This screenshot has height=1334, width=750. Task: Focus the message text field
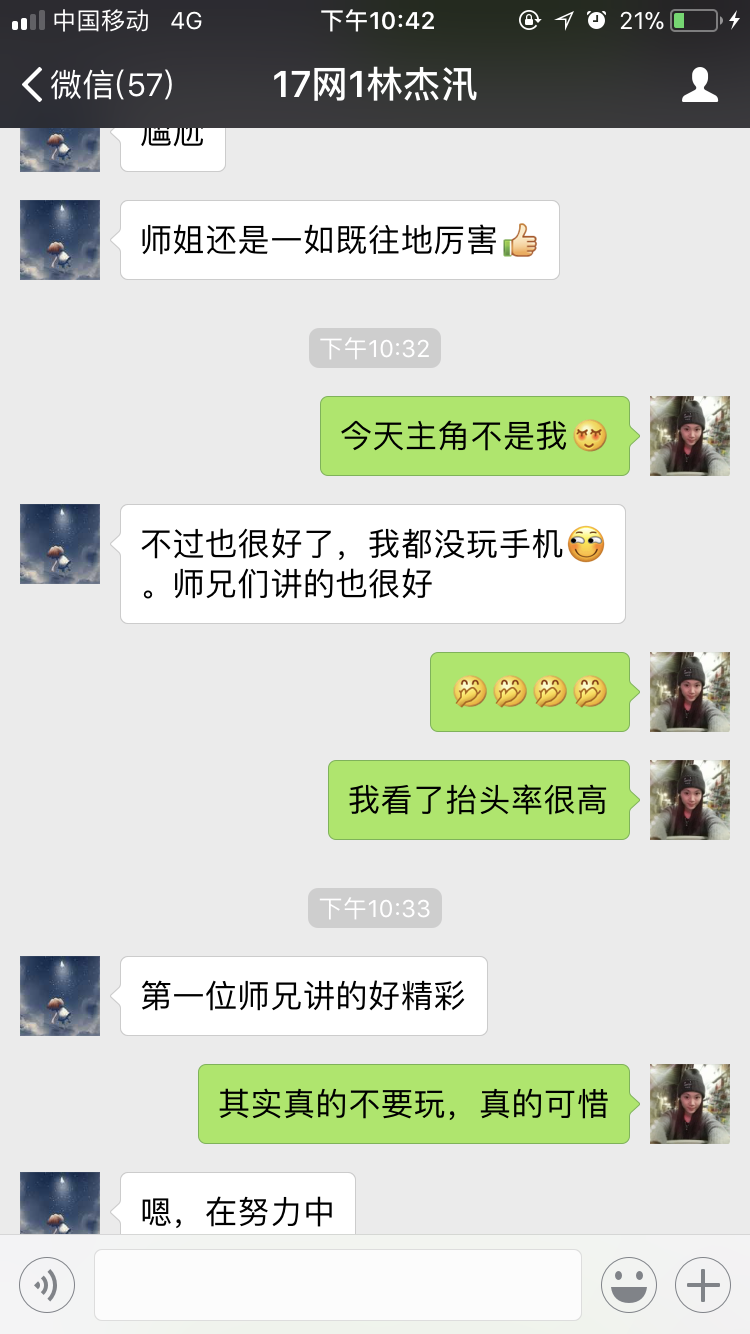click(338, 1284)
